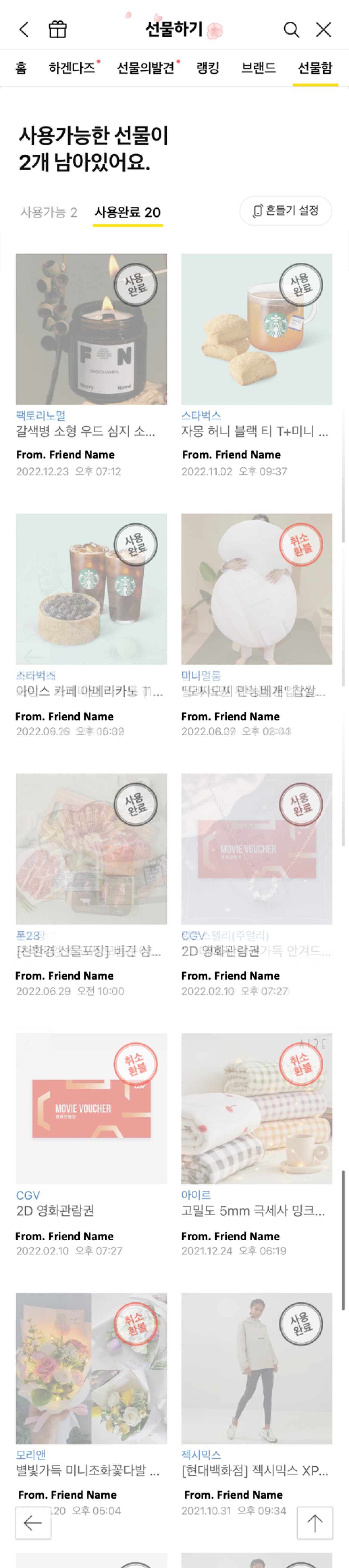349x1568 pixels.
Task: Open the gift box icon
Action: [x=57, y=29]
